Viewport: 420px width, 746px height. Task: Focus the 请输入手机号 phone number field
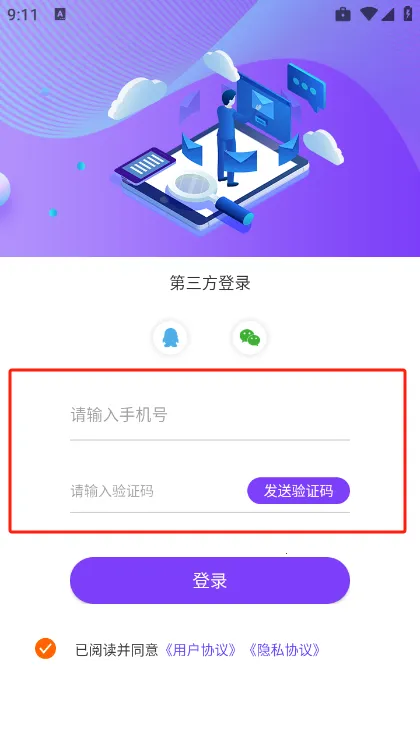coord(210,415)
